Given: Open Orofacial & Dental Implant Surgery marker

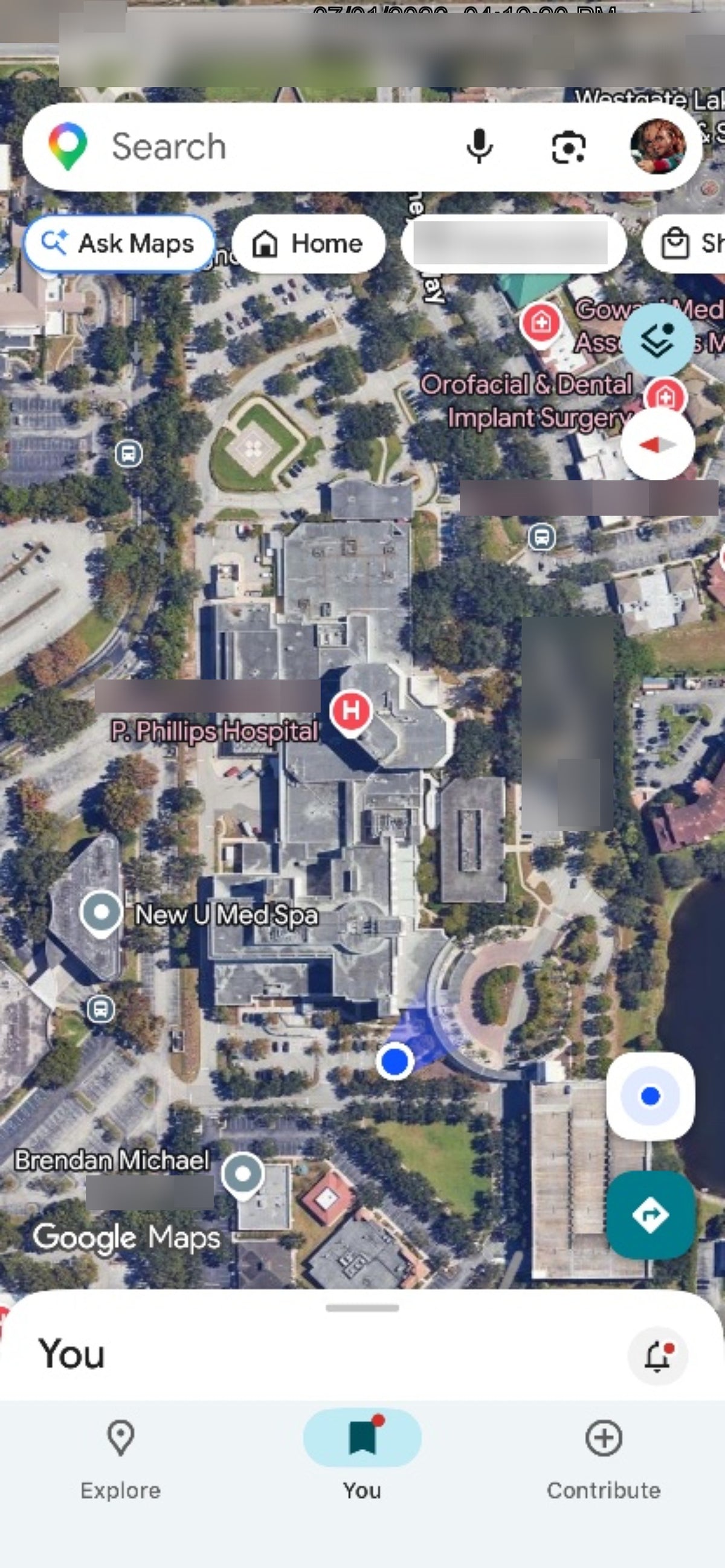Looking at the screenshot, I should [x=665, y=397].
